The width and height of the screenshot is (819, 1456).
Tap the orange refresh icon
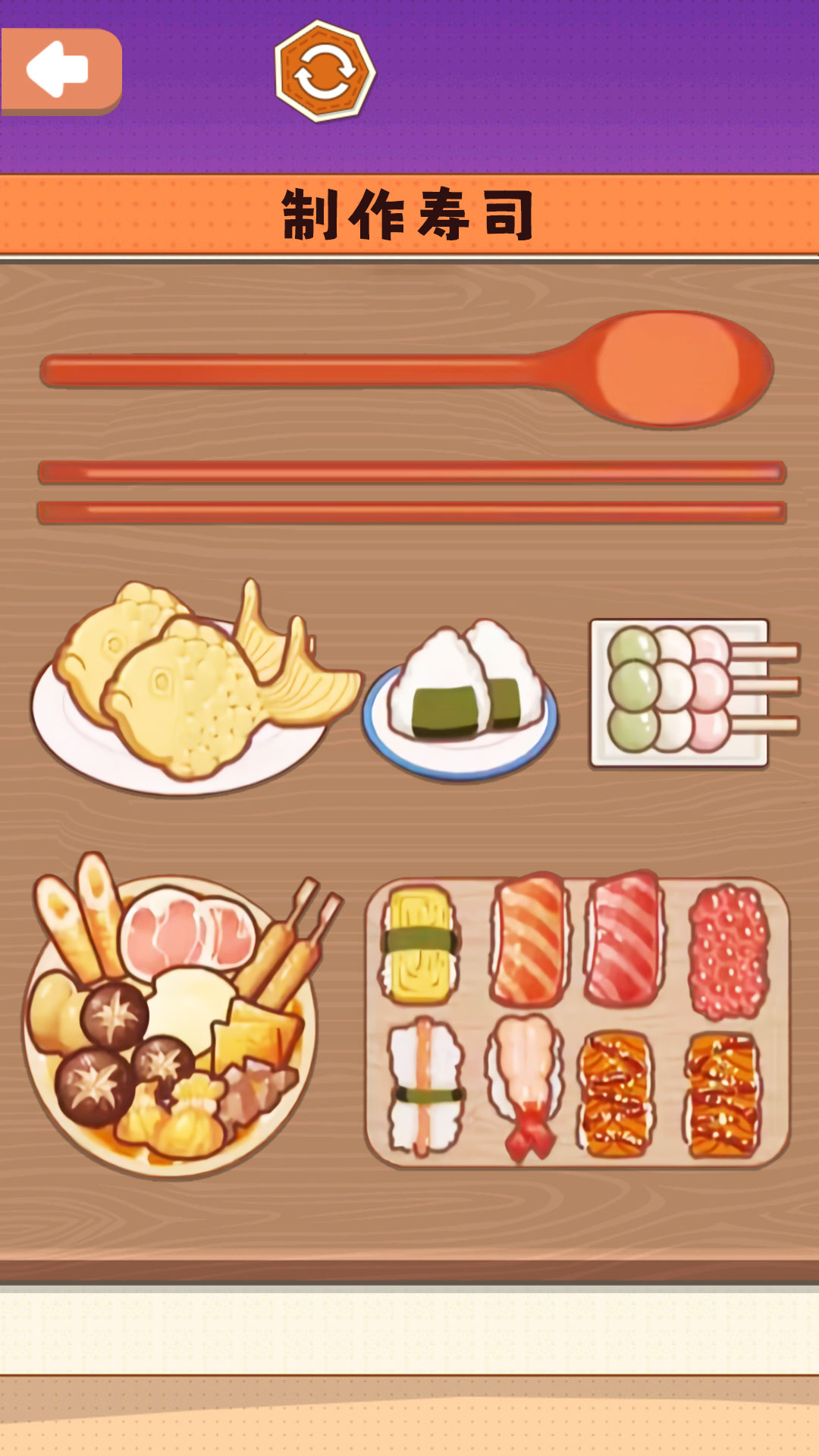[325, 71]
